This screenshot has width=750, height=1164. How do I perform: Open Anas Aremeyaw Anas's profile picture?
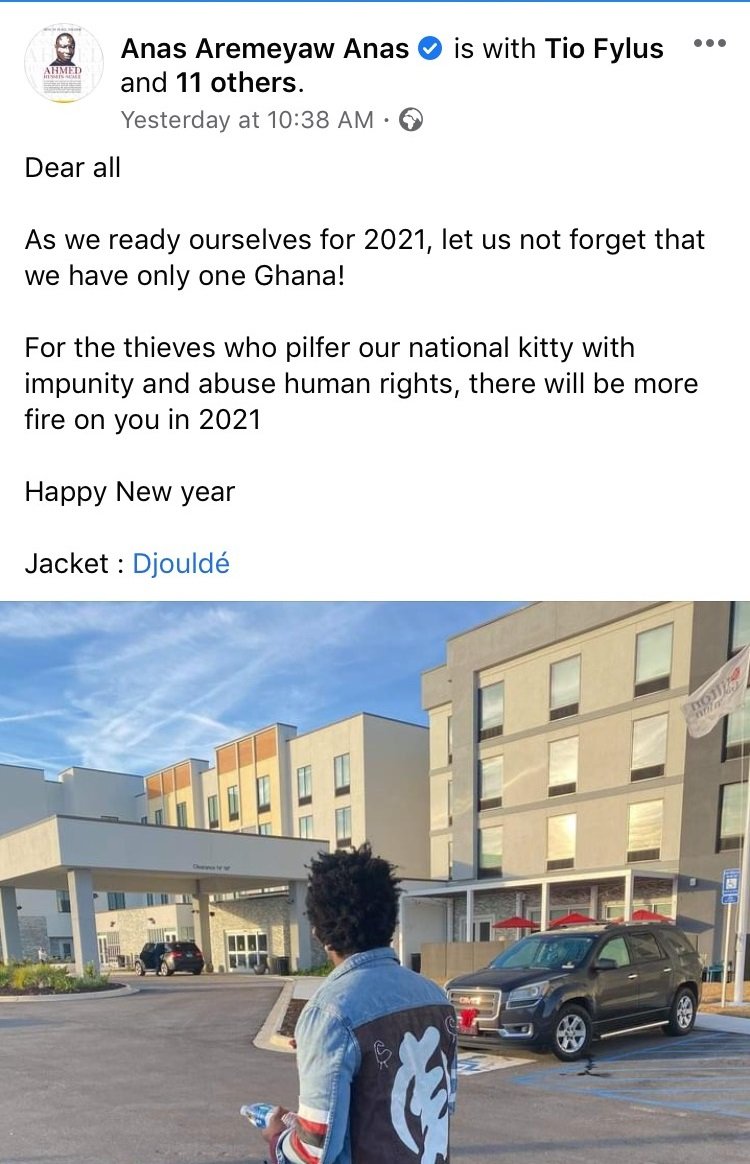63,63
